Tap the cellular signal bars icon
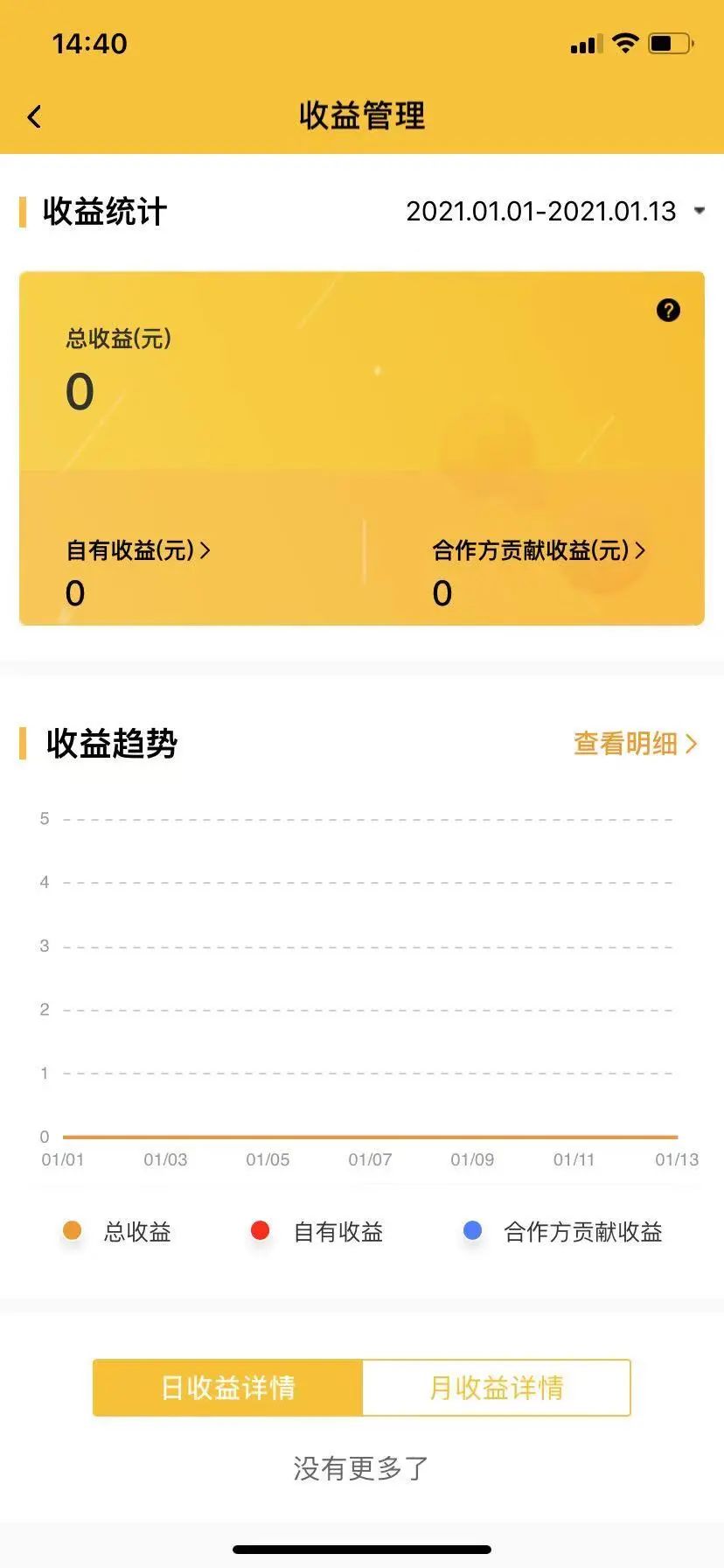Screen dimensions: 724x1568 pos(585,42)
